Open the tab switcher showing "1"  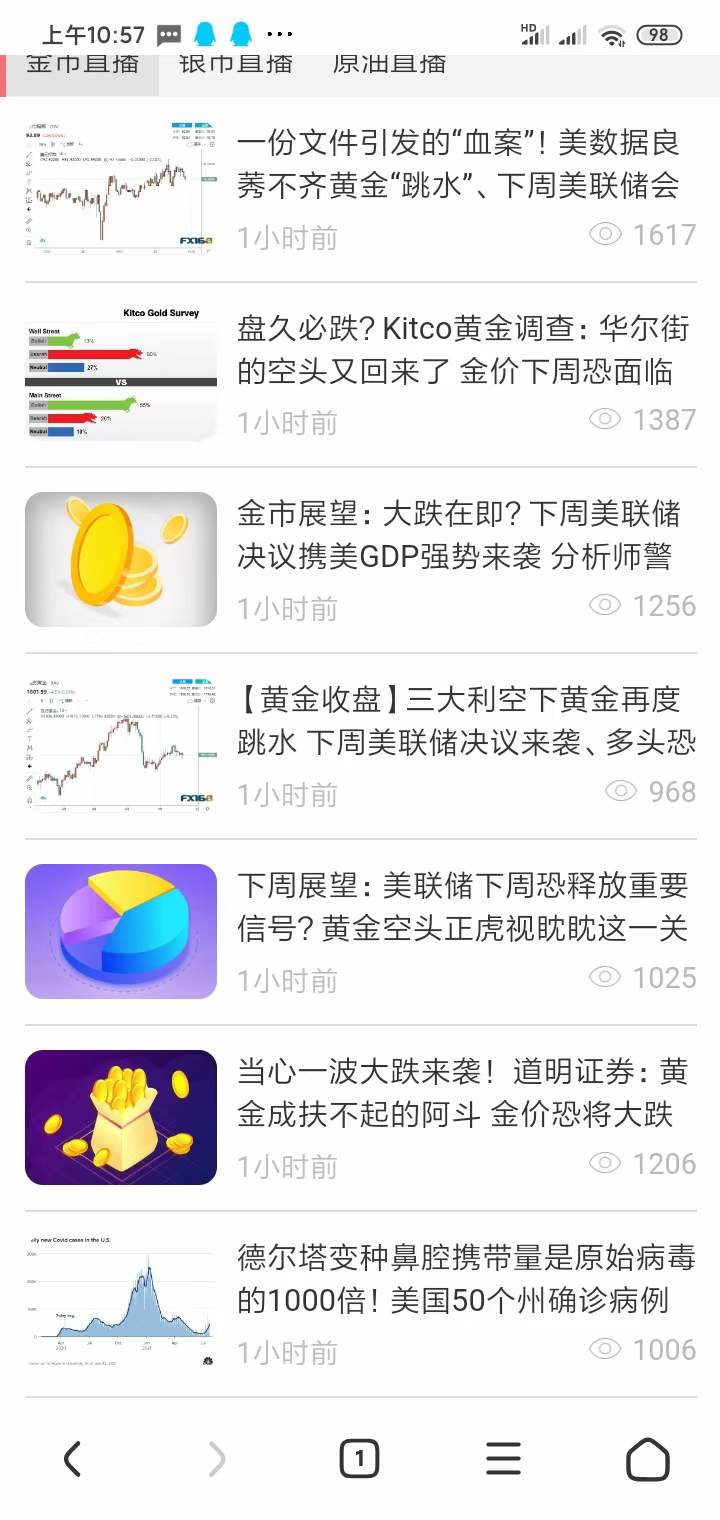[360, 1458]
